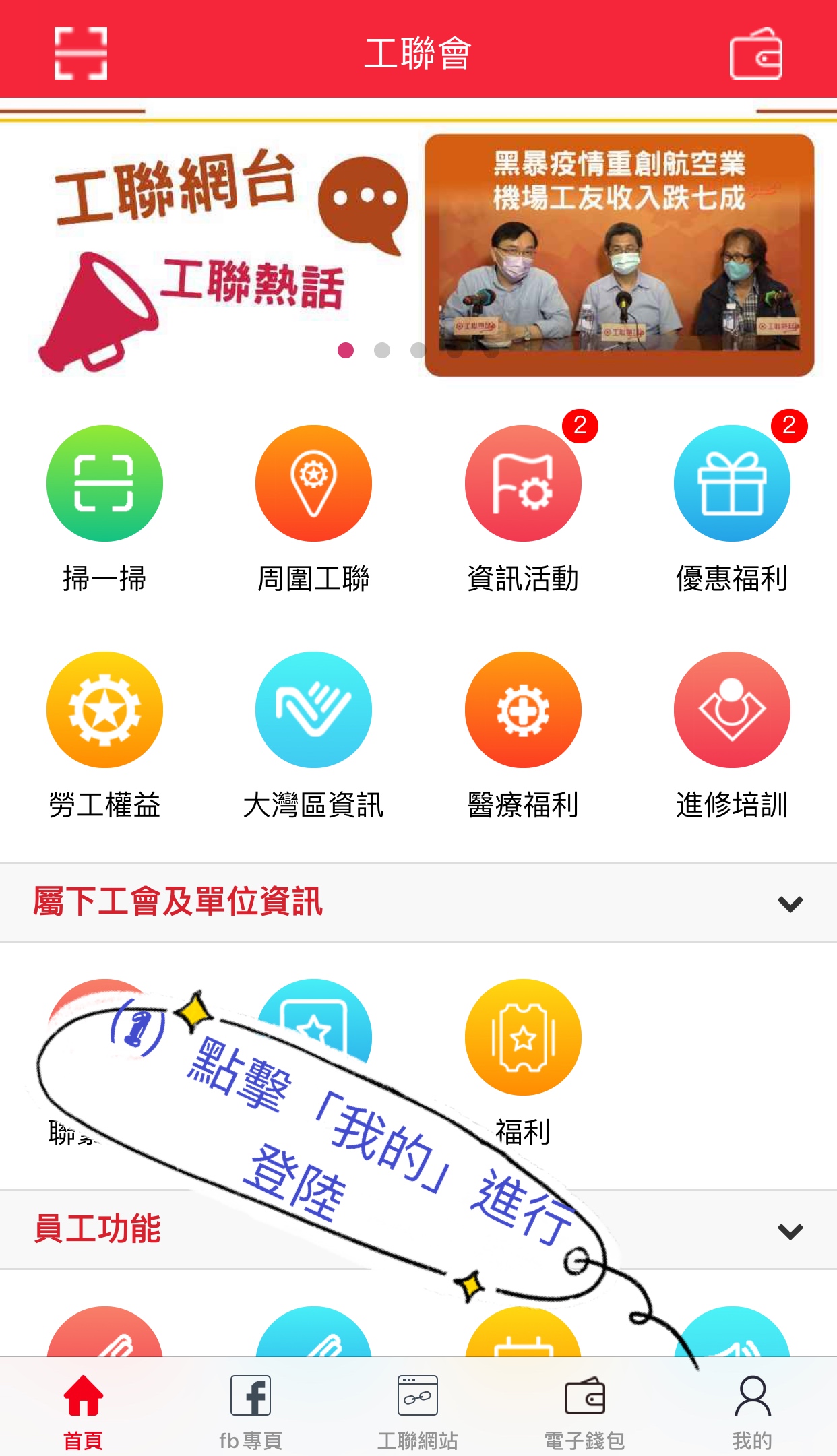This screenshot has height=1456, width=837.
Task: Collapse the 員工功能 section
Action: [790, 1231]
